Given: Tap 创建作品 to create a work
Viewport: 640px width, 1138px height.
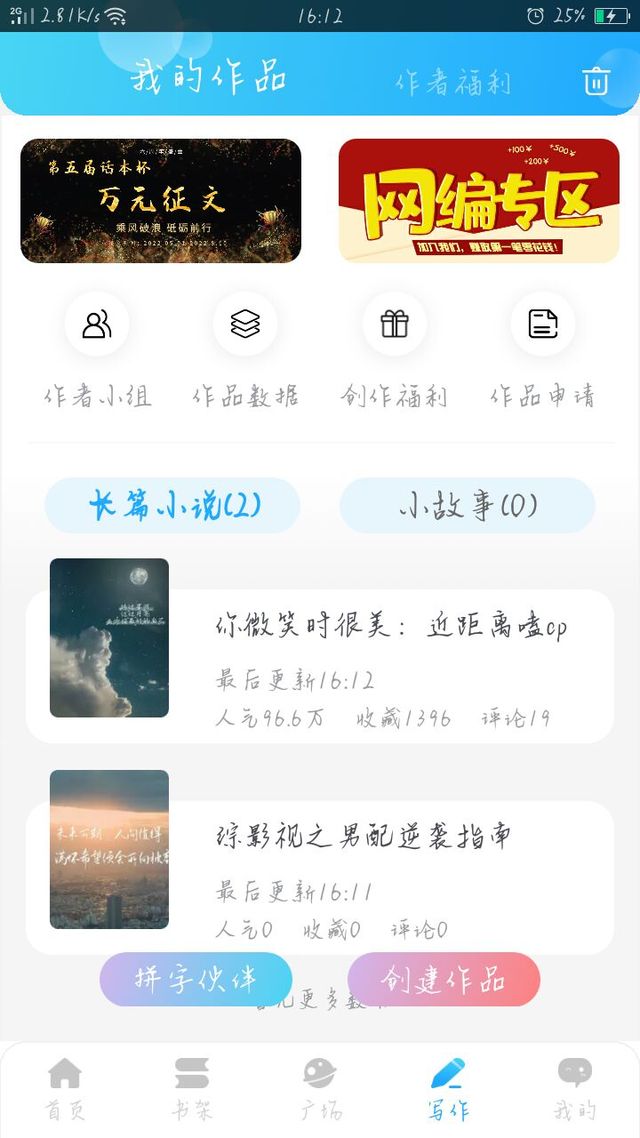Looking at the screenshot, I should point(443,979).
